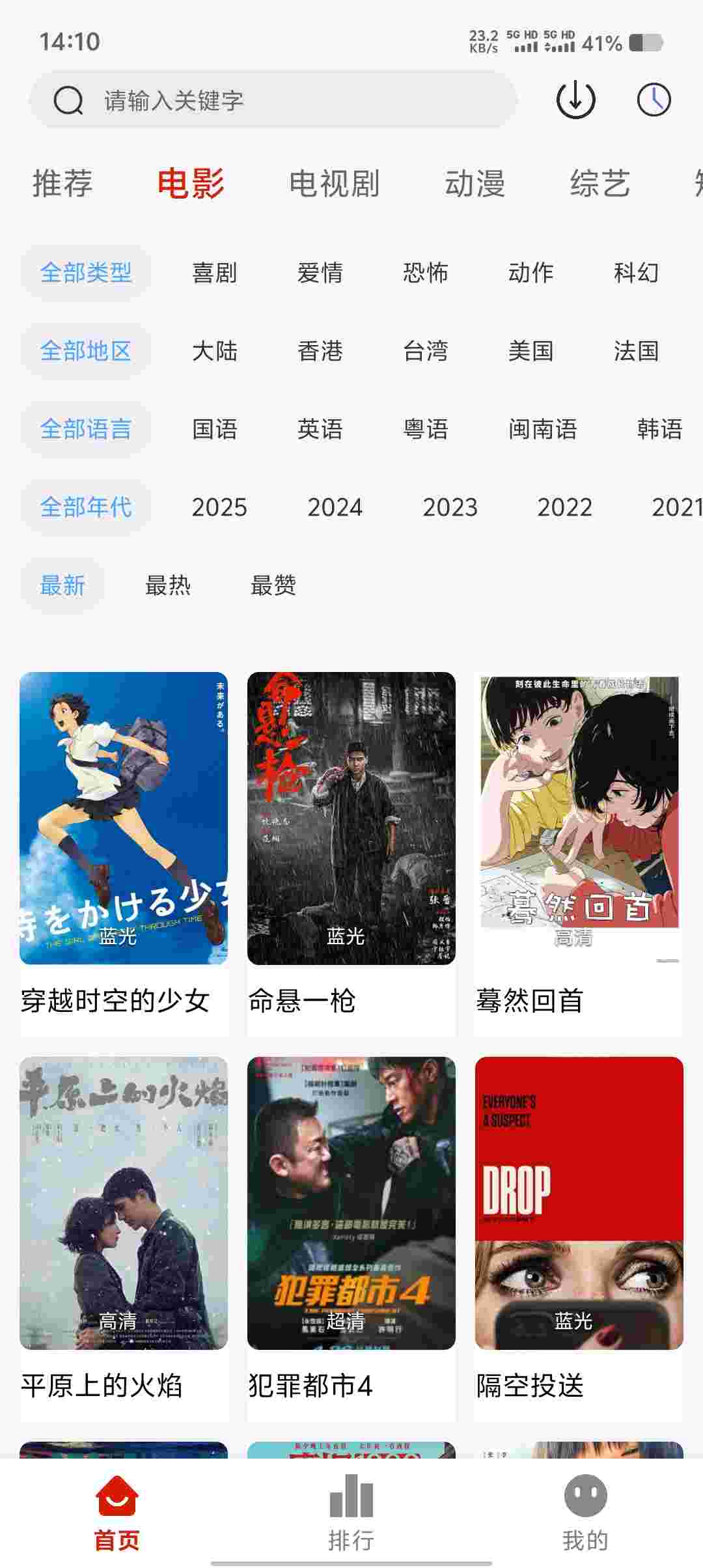
Task: Choose 粤语 language filter
Action: click(x=425, y=429)
